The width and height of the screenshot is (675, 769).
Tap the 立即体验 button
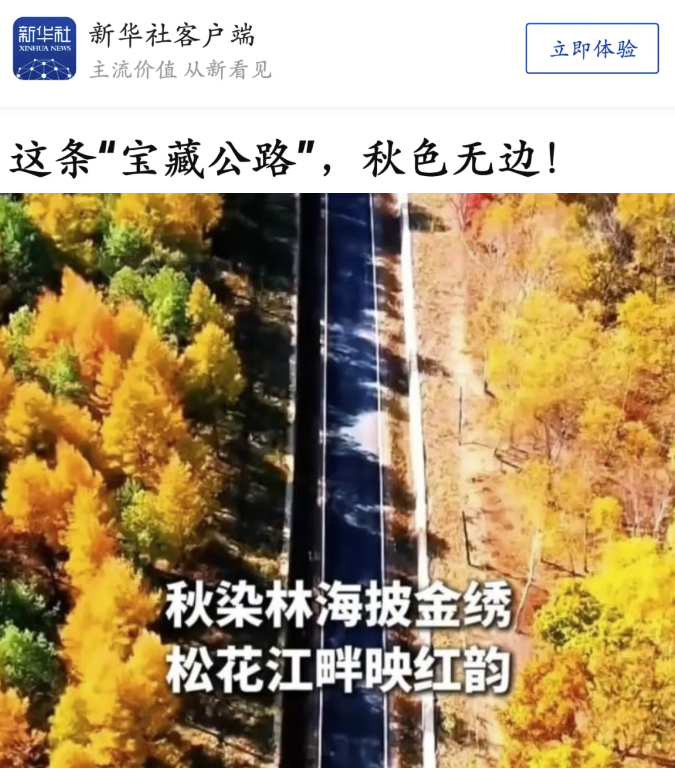[x=592, y=49]
